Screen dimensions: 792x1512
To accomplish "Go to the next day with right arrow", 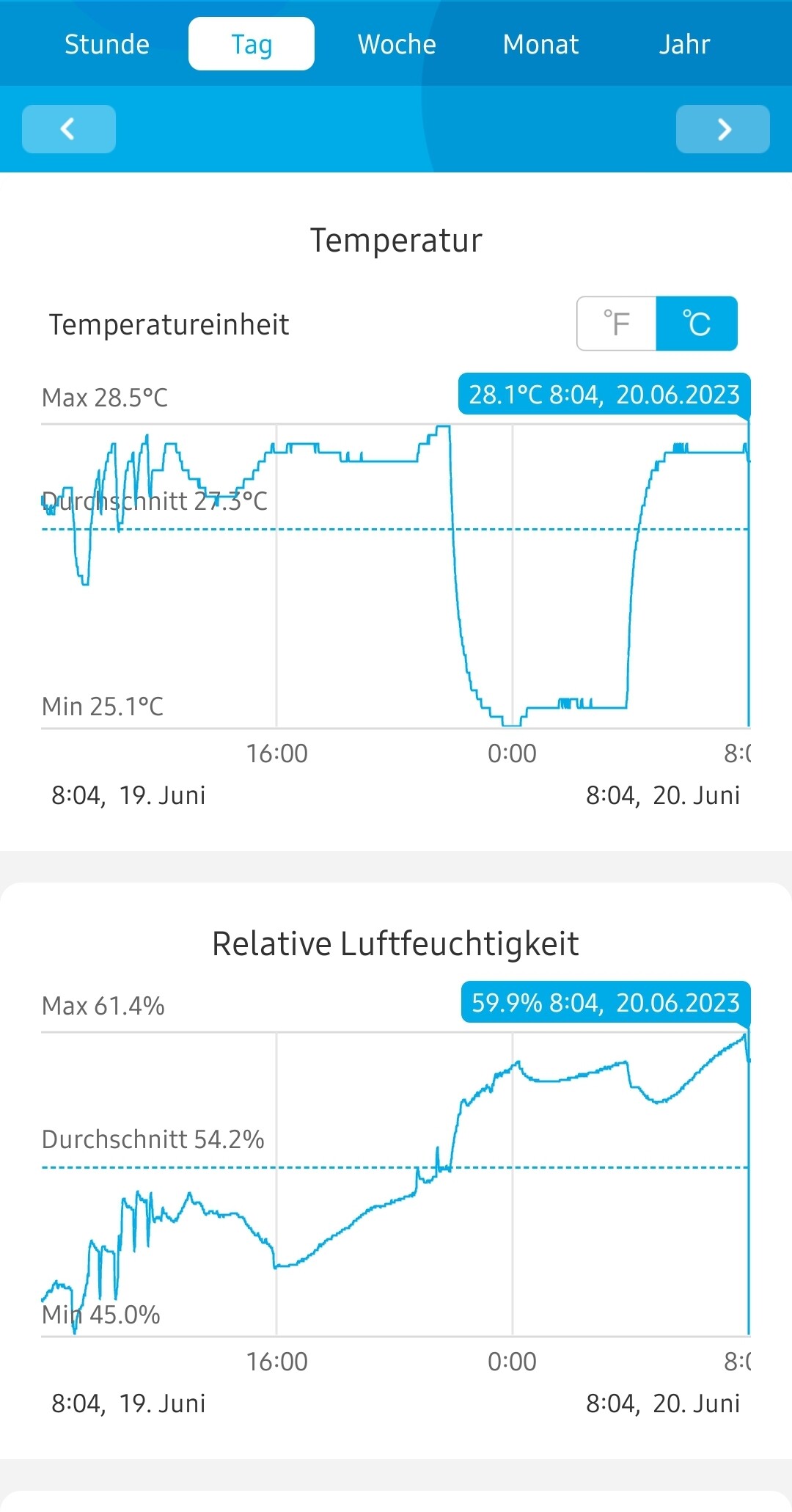I will [x=723, y=129].
